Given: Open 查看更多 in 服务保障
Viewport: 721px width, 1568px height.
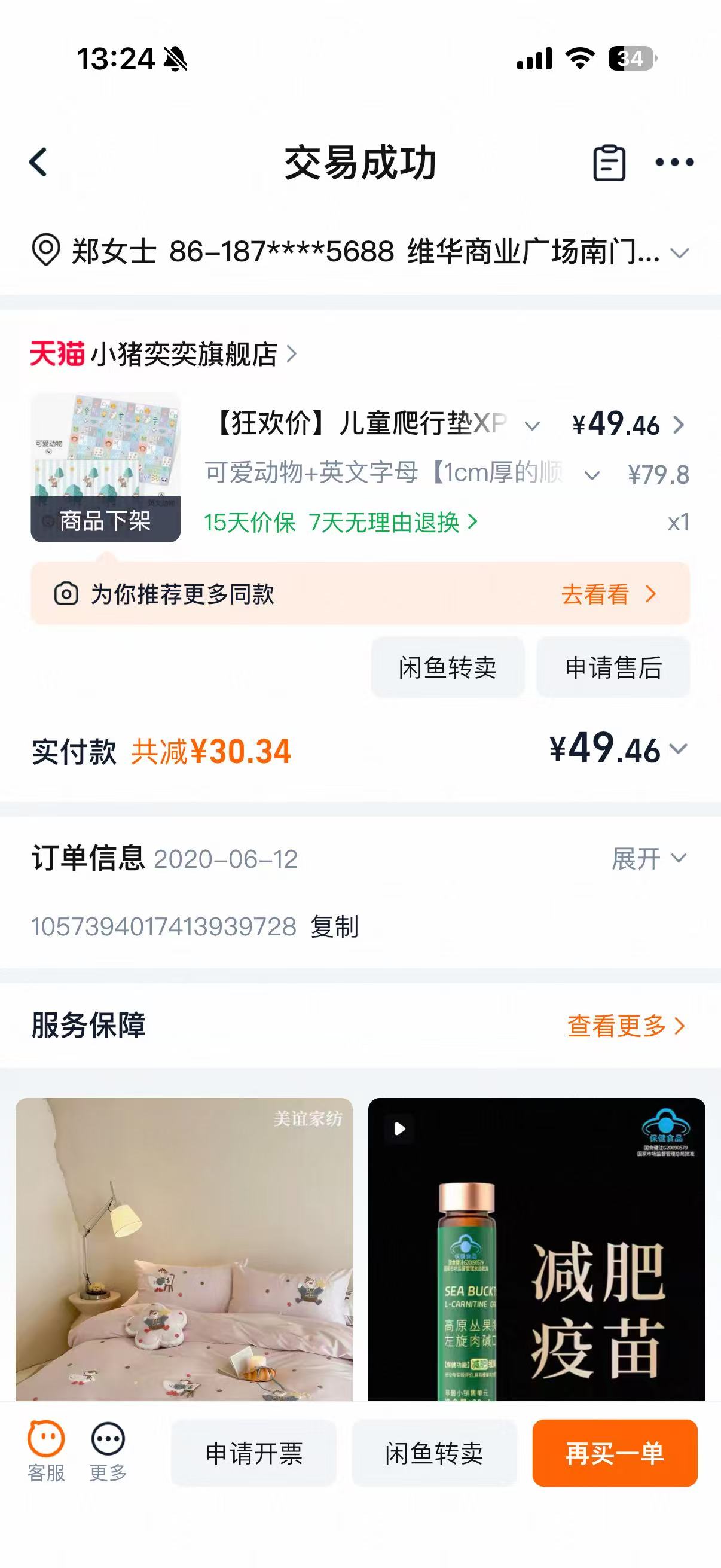Looking at the screenshot, I should (x=625, y=1026).
